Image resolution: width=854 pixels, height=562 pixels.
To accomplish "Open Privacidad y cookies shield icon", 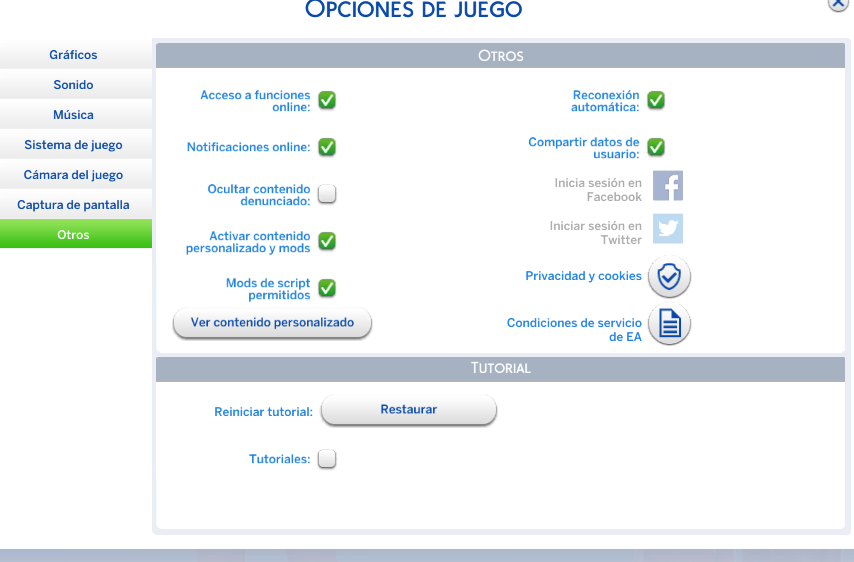I will 669,277.
